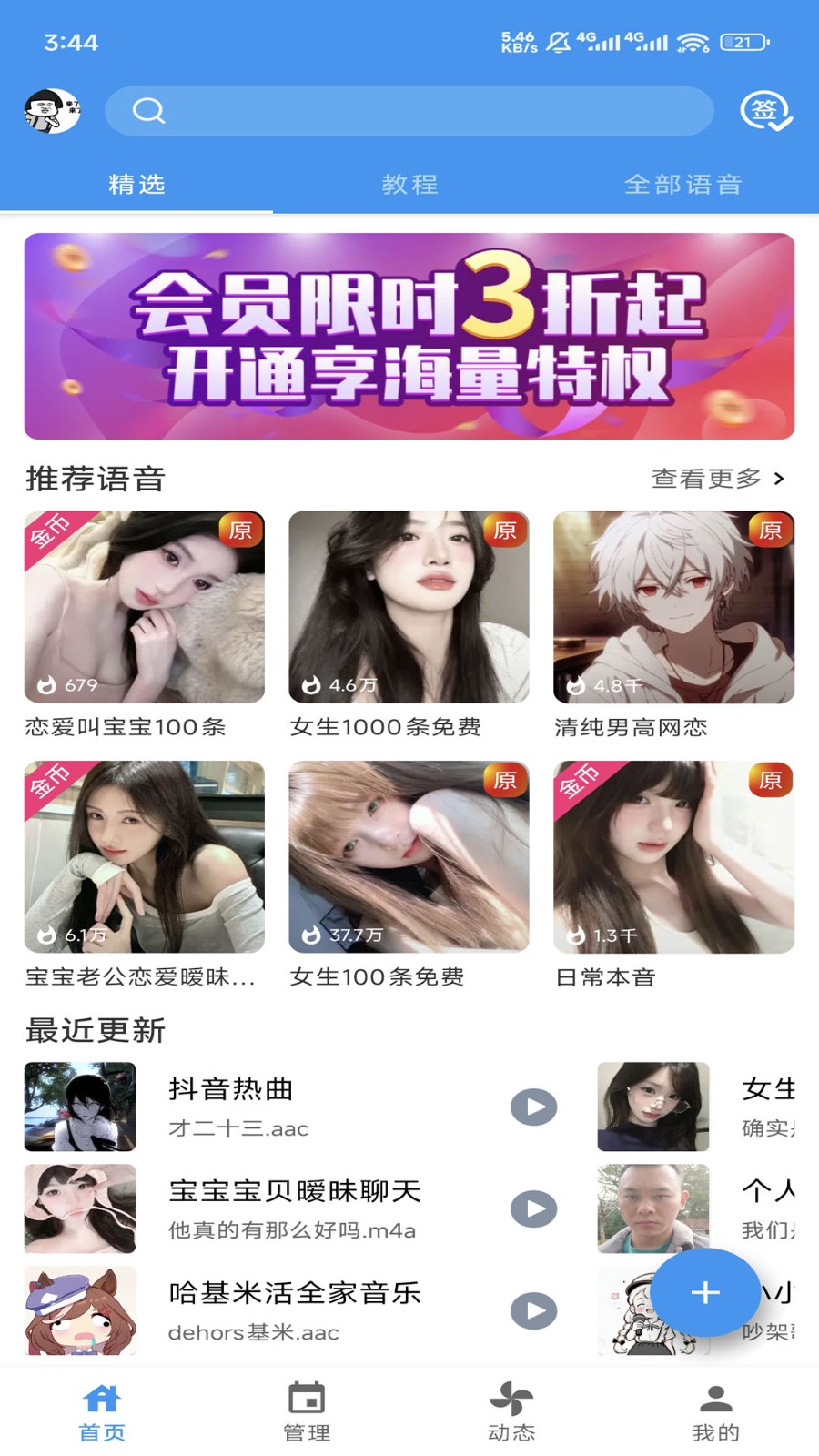This screenshot has height=1456, width=819.
Task: Tap the floating plus button
Action: (x=705, y=1292)
